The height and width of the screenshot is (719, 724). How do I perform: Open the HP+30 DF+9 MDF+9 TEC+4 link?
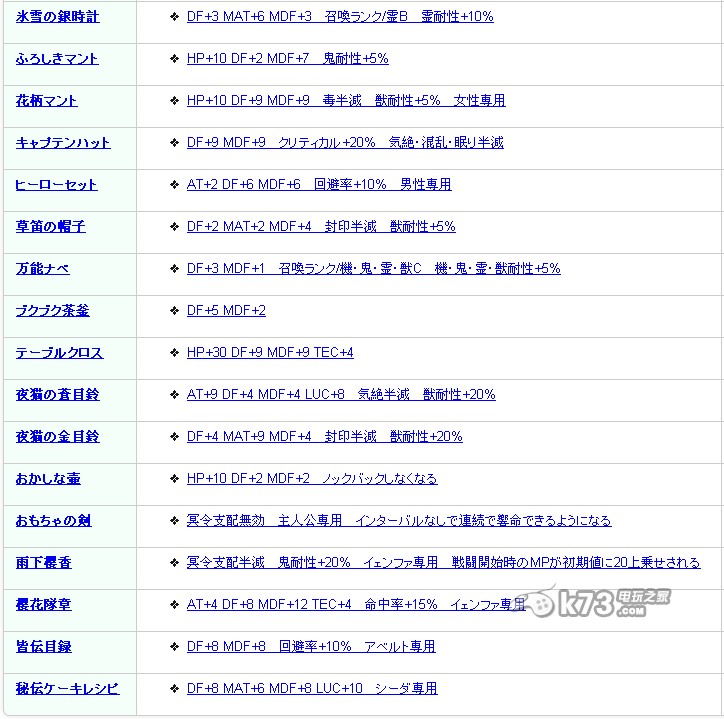[x=270, y=353]
